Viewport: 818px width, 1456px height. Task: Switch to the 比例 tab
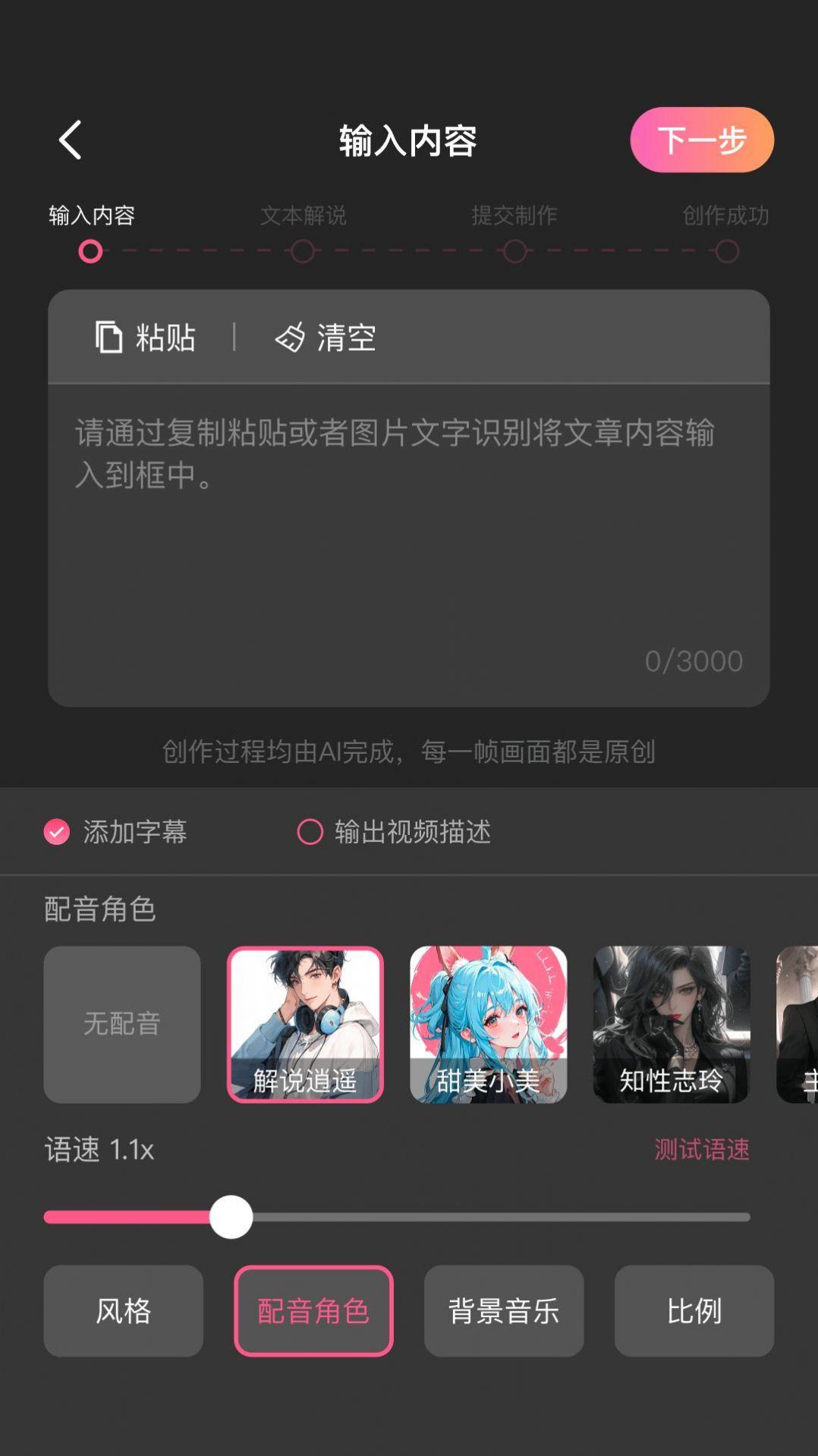(x=694, y=1311)
